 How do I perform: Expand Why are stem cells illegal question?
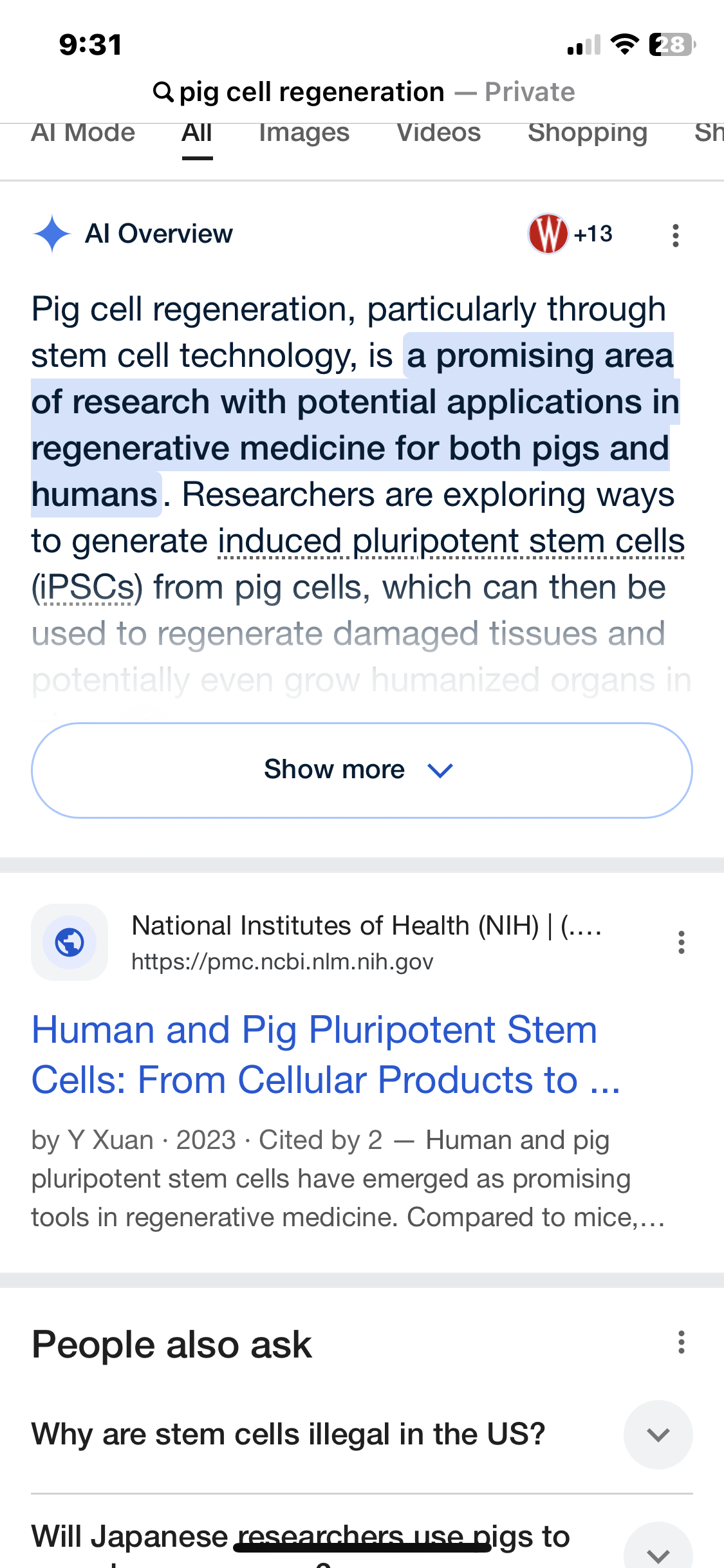click(362, 1434)
